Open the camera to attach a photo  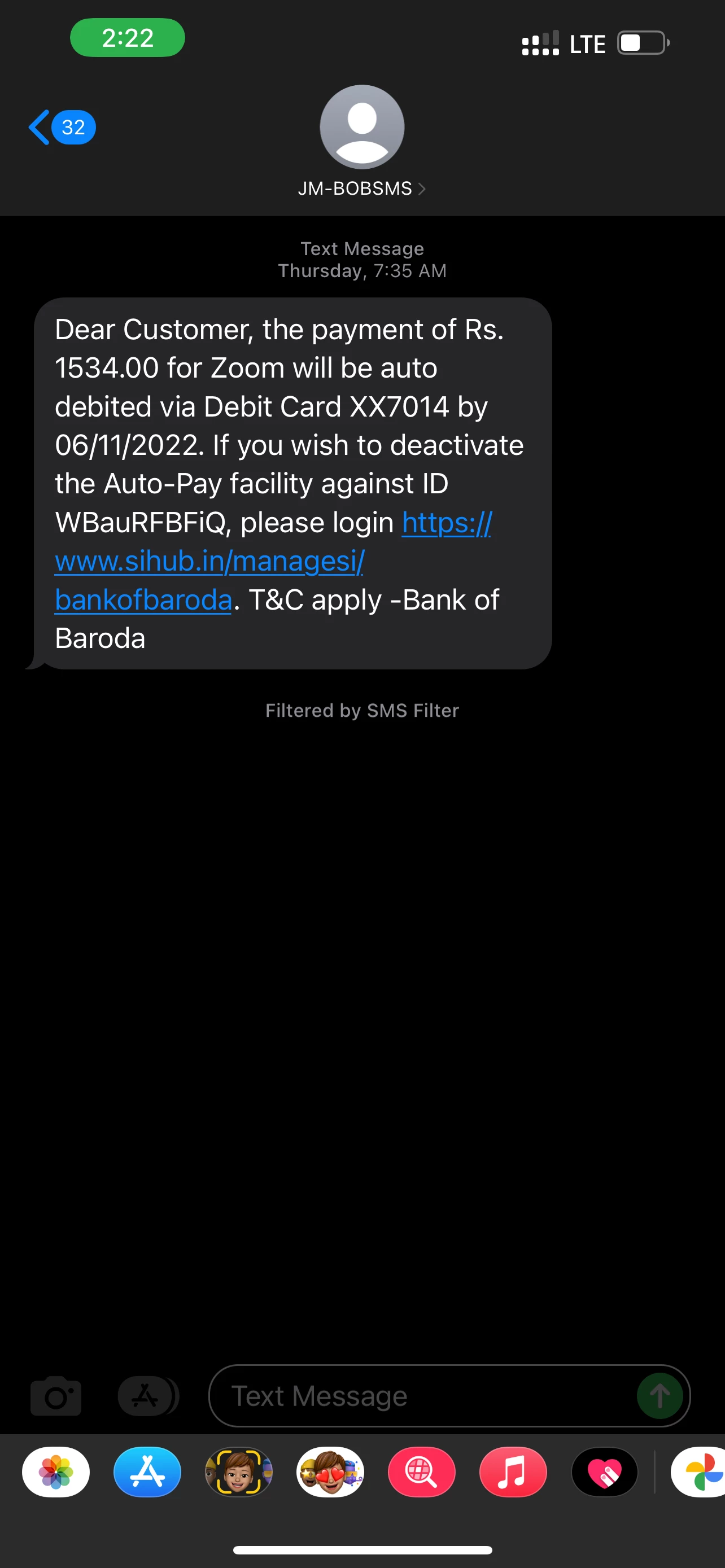pyautogui.click(x=55, y=1396)
